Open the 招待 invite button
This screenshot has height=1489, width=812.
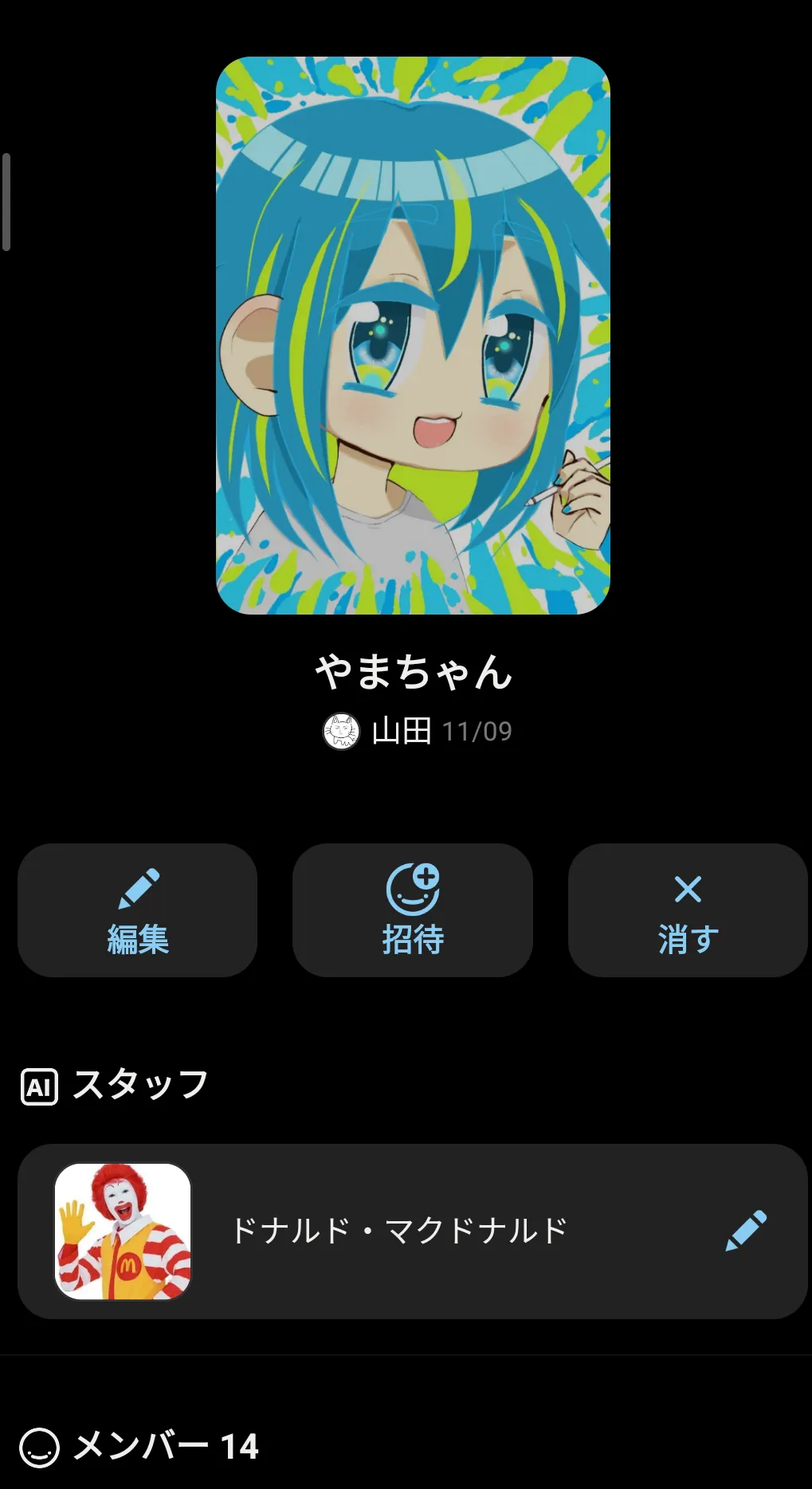coord(412,910)
